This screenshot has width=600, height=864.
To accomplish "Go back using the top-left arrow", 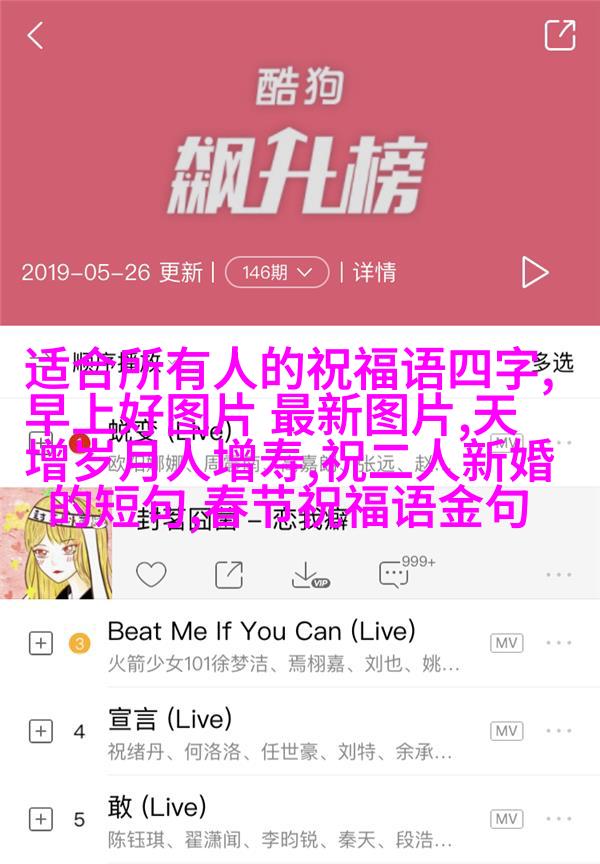I will point(35,36).
